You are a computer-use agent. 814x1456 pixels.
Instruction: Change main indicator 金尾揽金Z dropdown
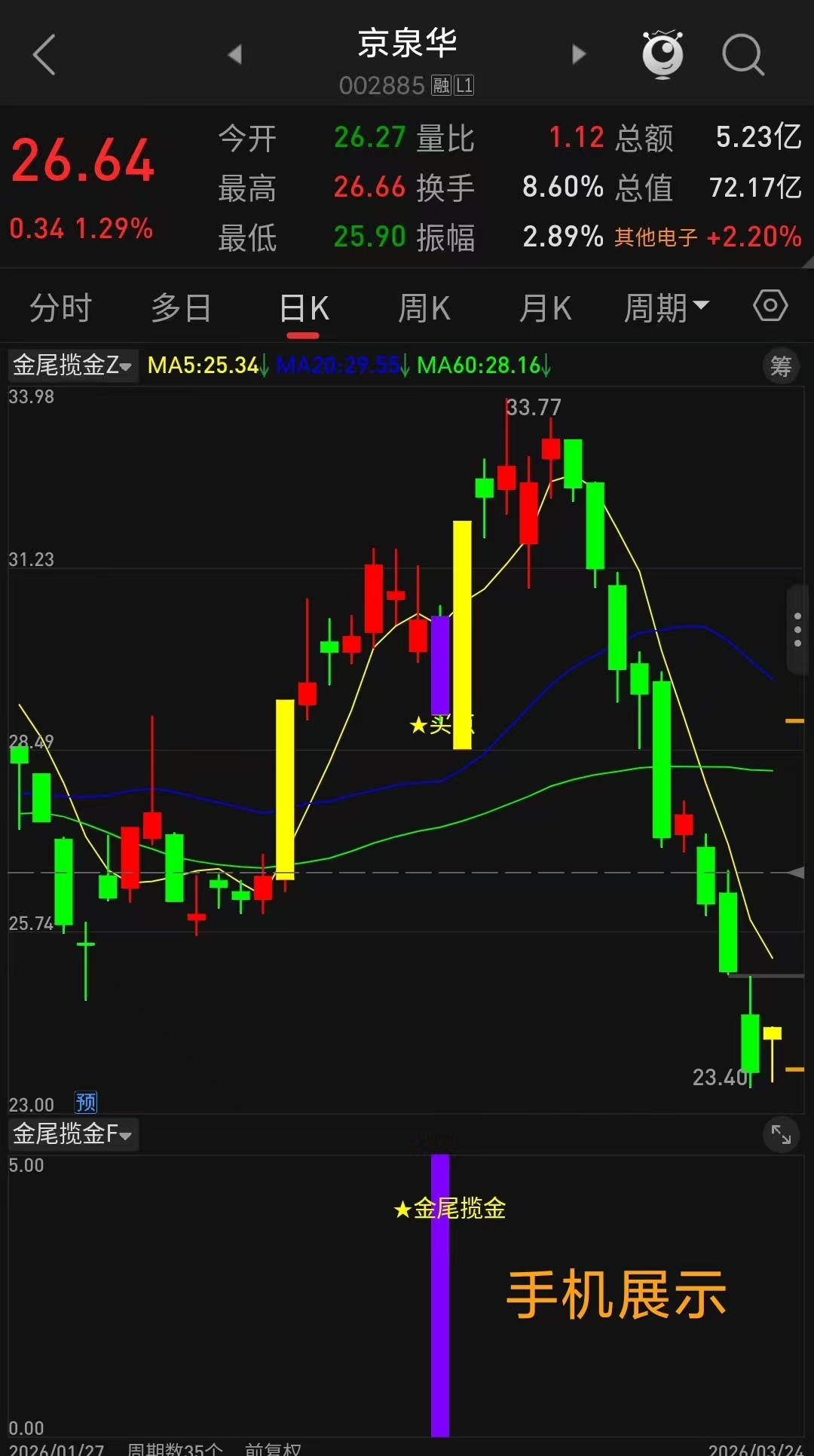pyautogui.click(x=72, y=366)
